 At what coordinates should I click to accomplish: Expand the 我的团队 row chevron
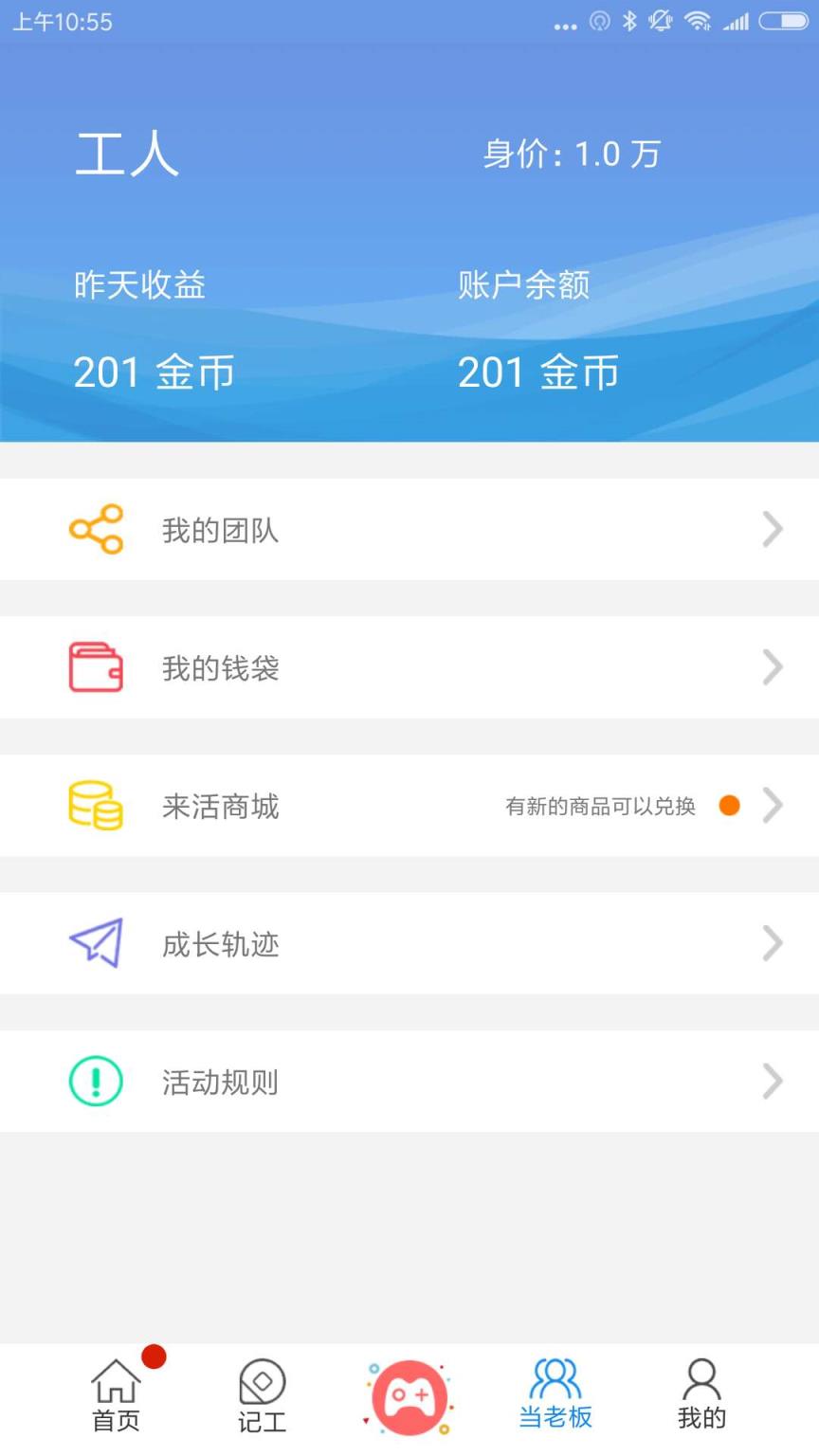tap(772, 529)
